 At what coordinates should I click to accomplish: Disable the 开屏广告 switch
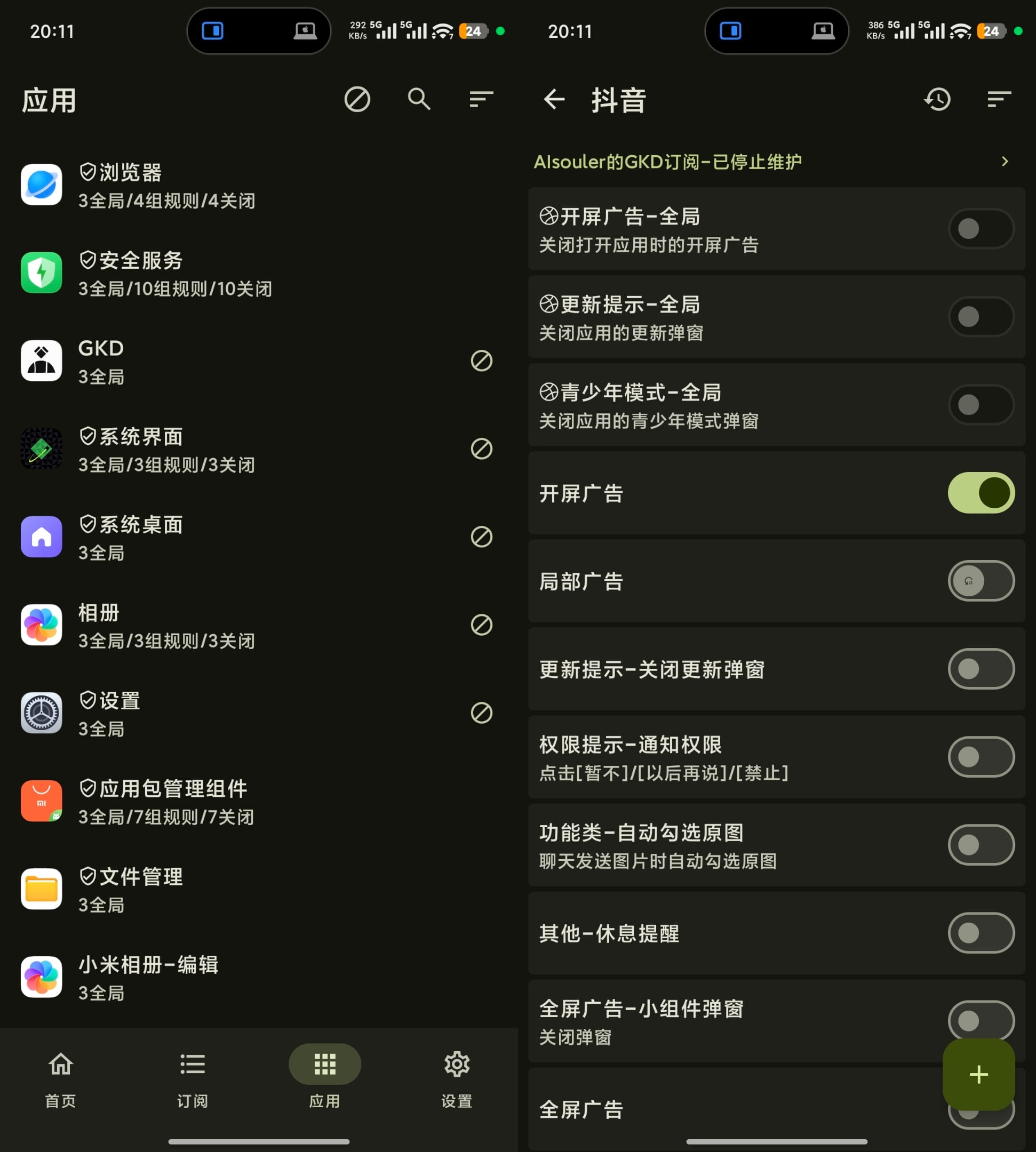click(x=981, y=493)
